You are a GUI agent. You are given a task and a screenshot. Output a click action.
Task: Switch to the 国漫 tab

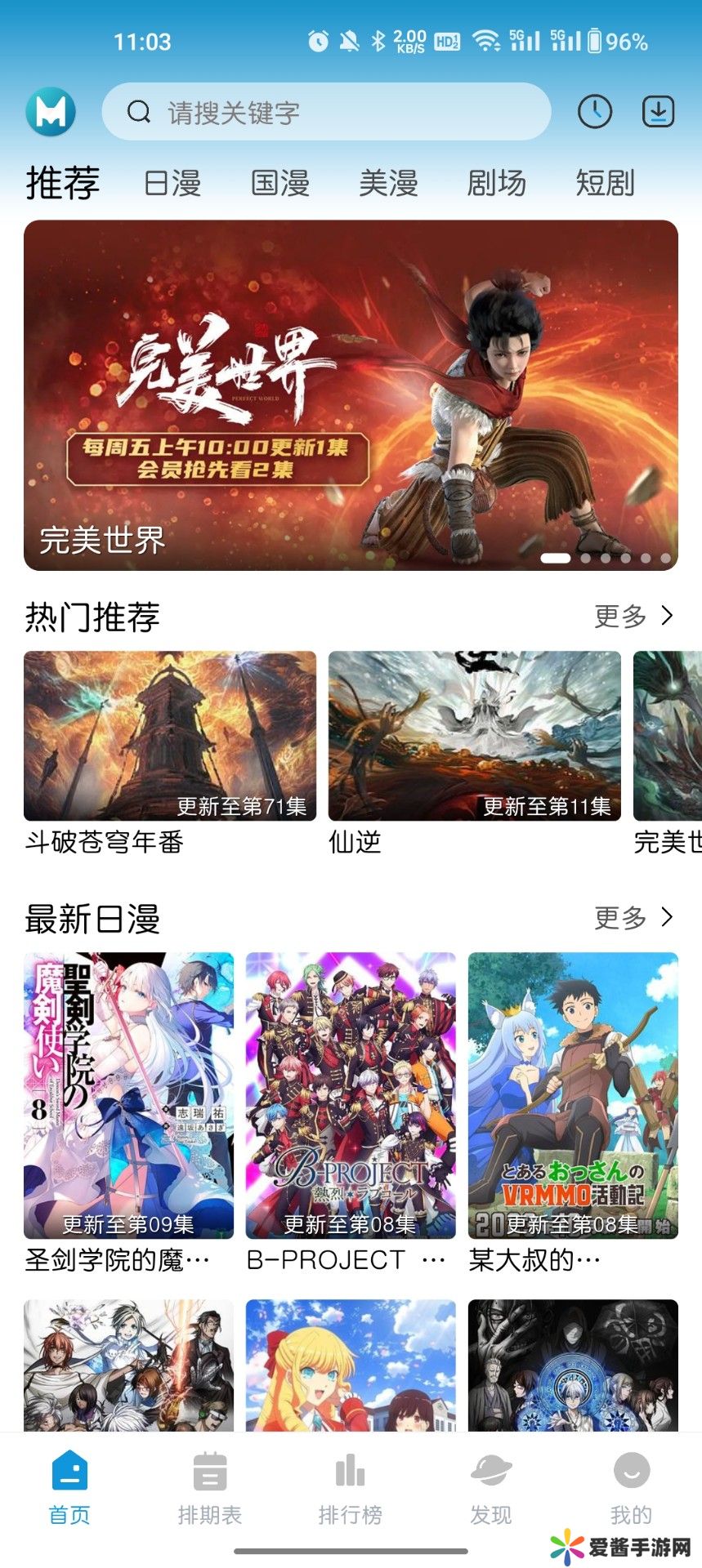tap(280, 183)
